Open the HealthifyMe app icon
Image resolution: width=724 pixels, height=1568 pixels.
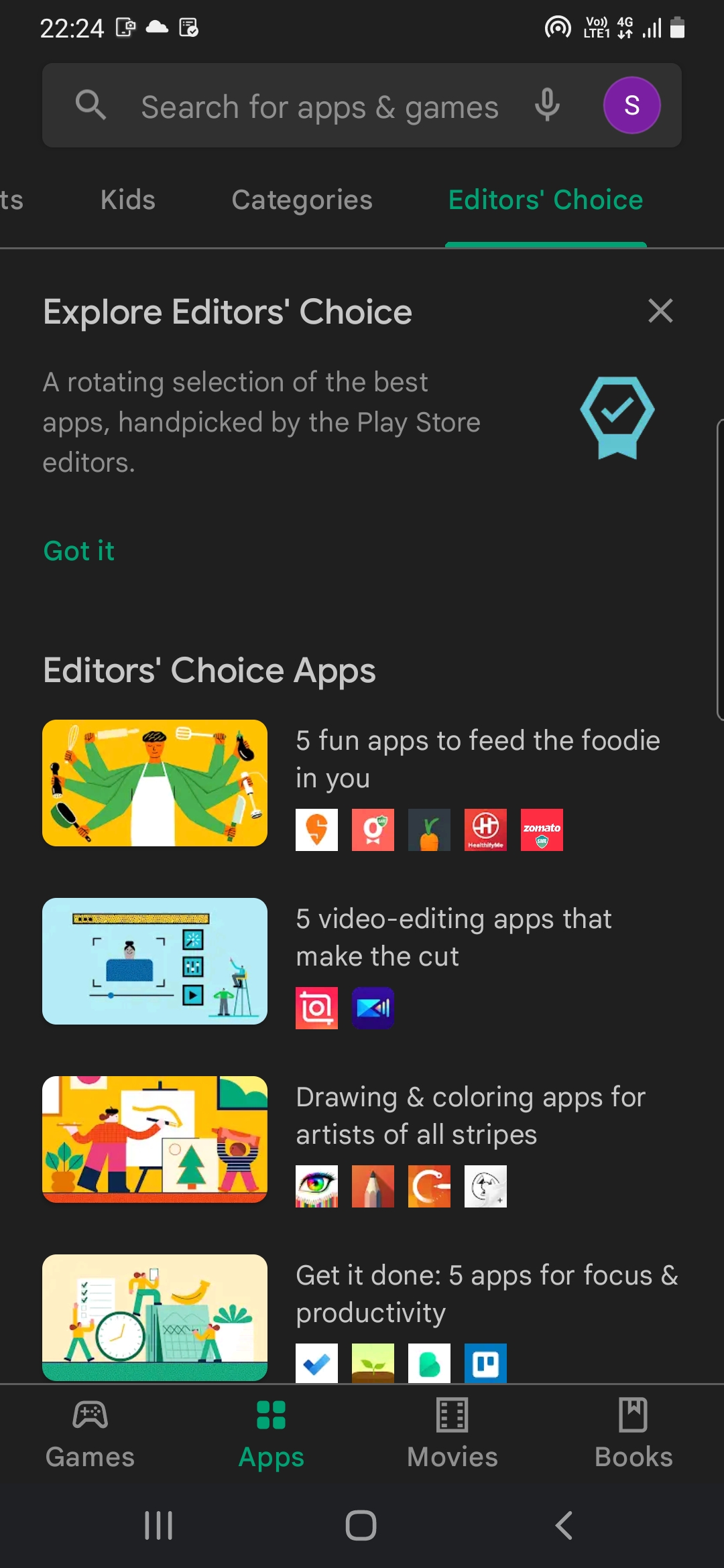pyautogui.click(x=485, y=830)
